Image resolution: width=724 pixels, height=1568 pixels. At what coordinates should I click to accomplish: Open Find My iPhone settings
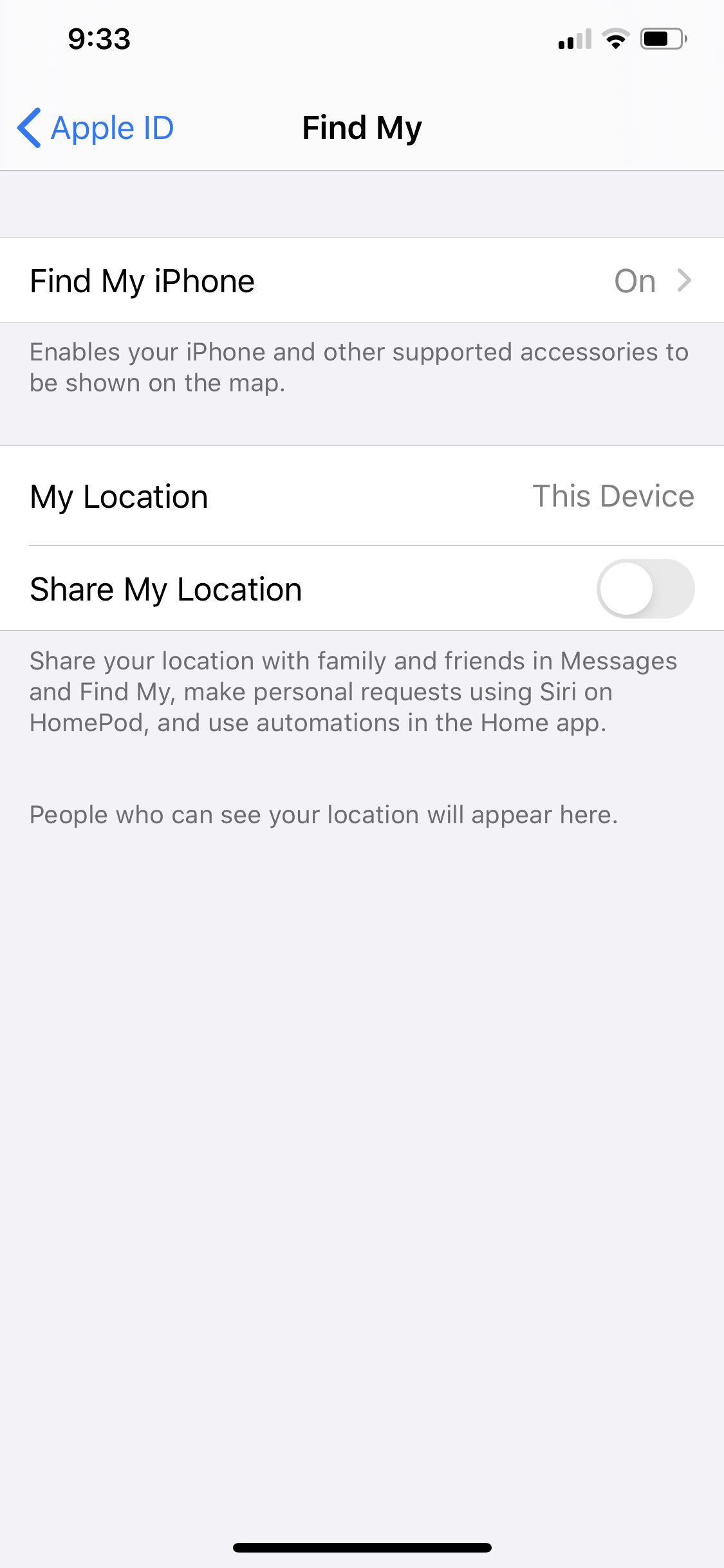pyautogui.click(x=361, y=281)
